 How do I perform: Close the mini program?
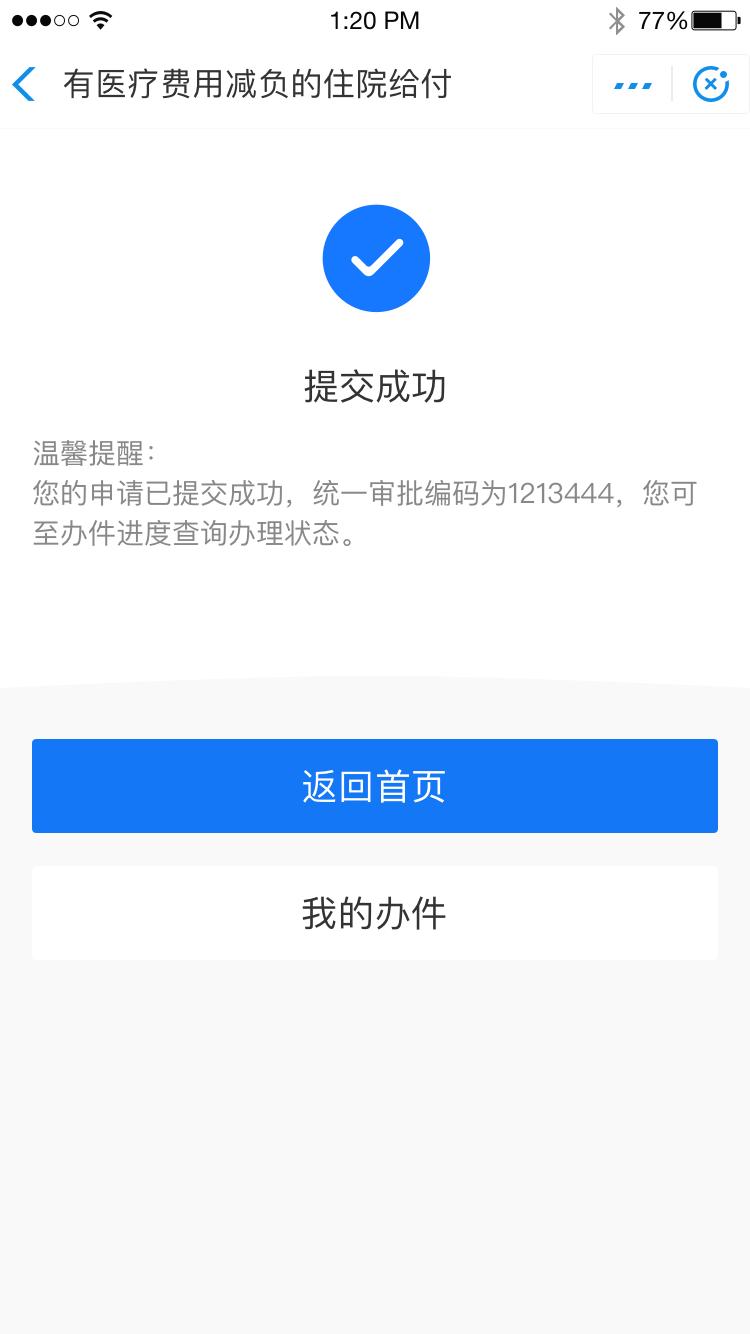(711, 85)
